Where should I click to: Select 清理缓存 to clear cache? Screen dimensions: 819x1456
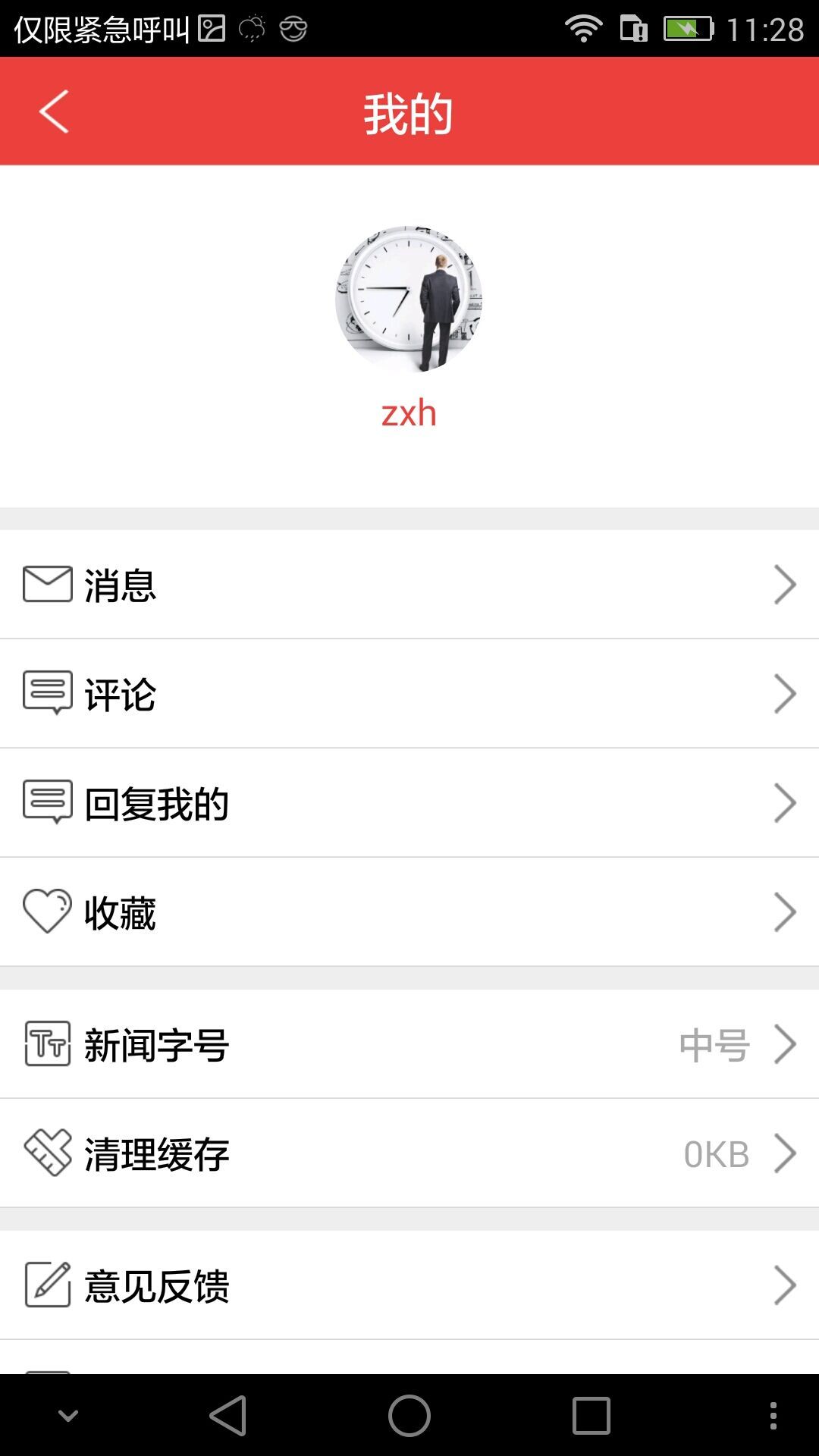pos(409,1153)
